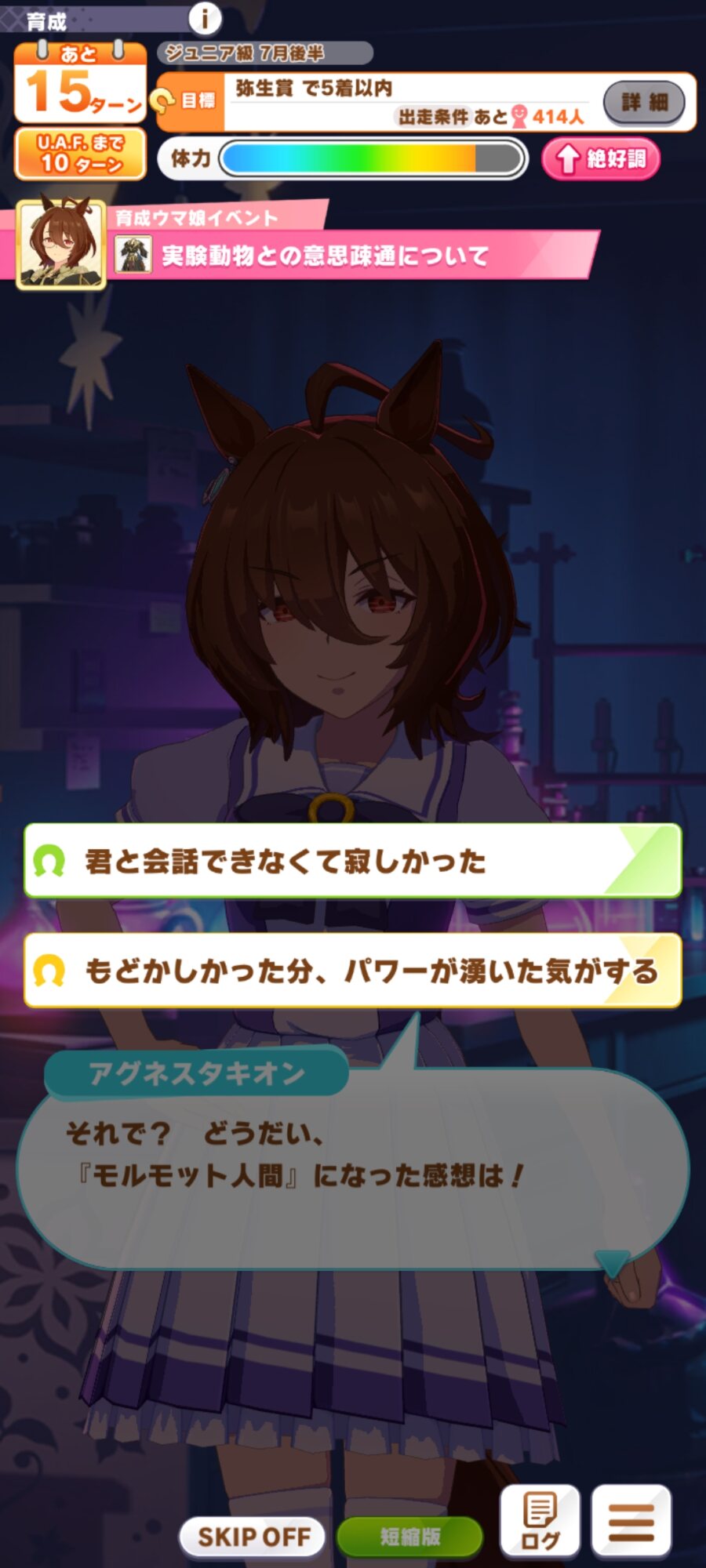The width and height of the screenshot is (706, 1568).
Task: Advance the アグネスタキオン dialogue box
Action: (353, 1168)
